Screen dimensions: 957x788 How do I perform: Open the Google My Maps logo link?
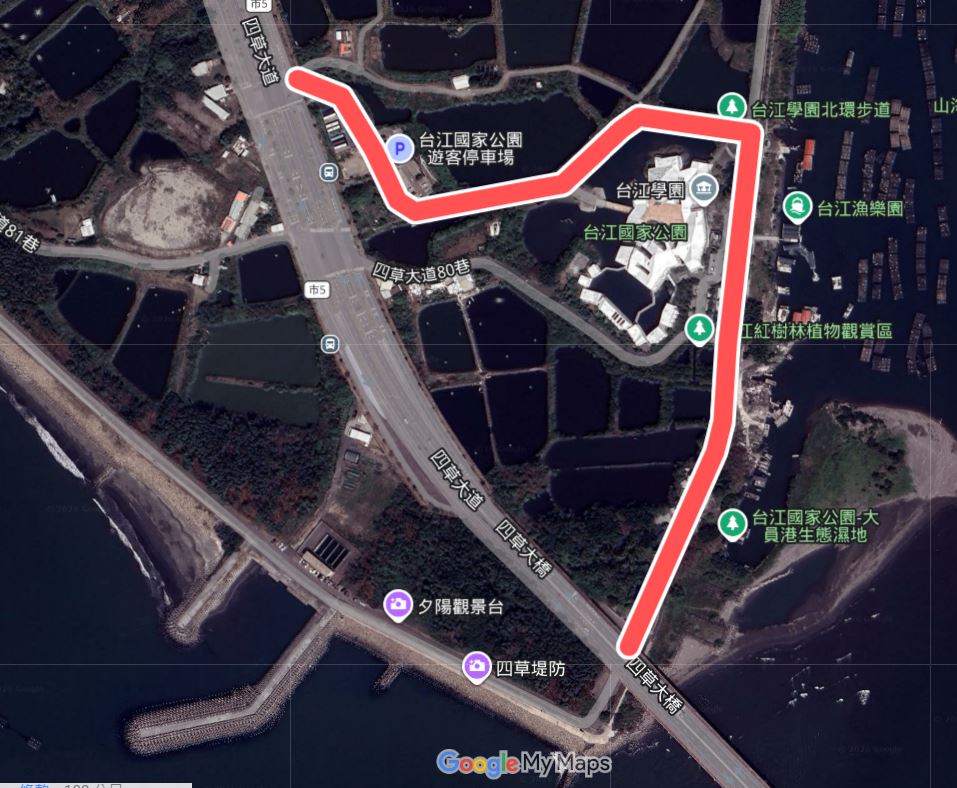pyautogui.click(x=523, y=763)
